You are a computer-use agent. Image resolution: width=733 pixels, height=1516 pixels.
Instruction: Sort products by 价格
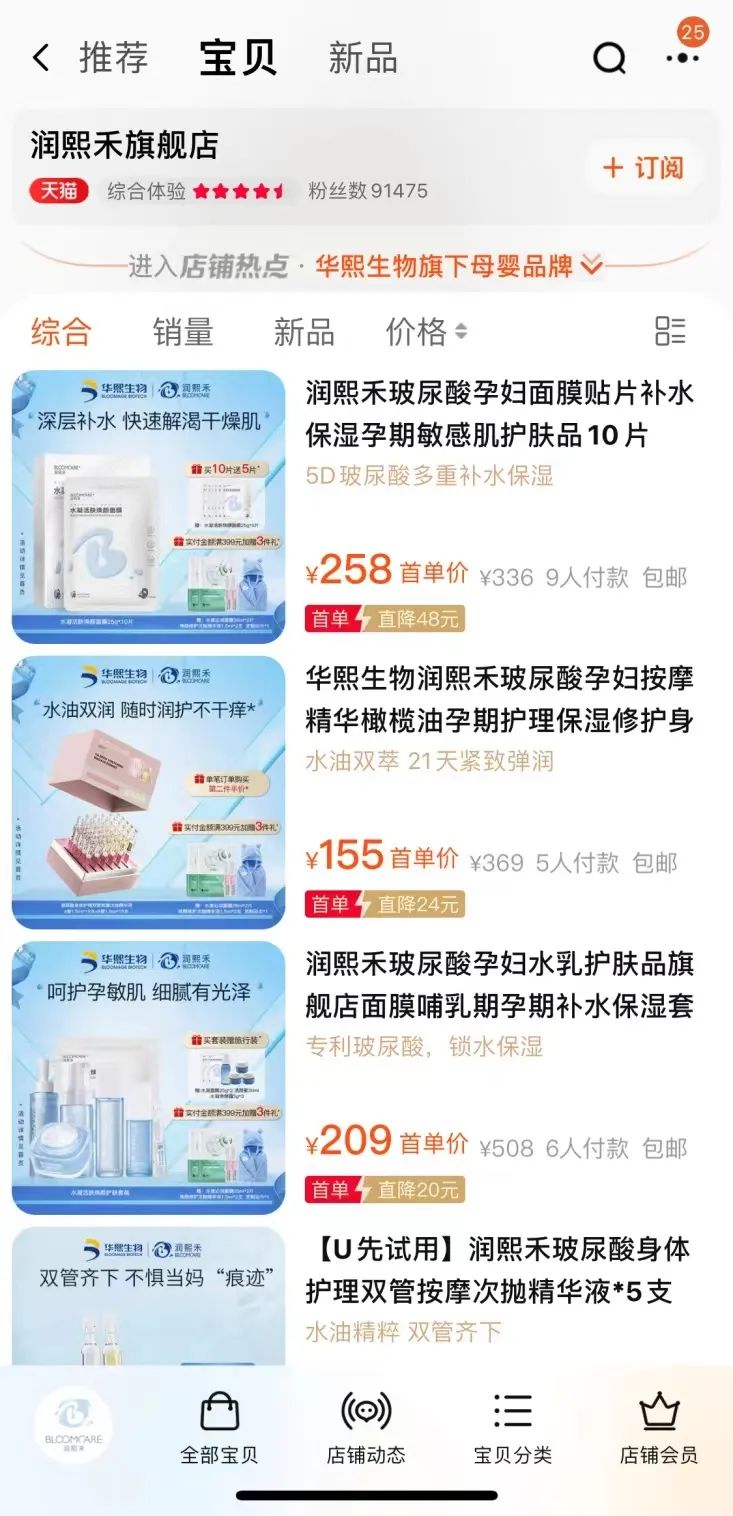click(x=426, y=332)
